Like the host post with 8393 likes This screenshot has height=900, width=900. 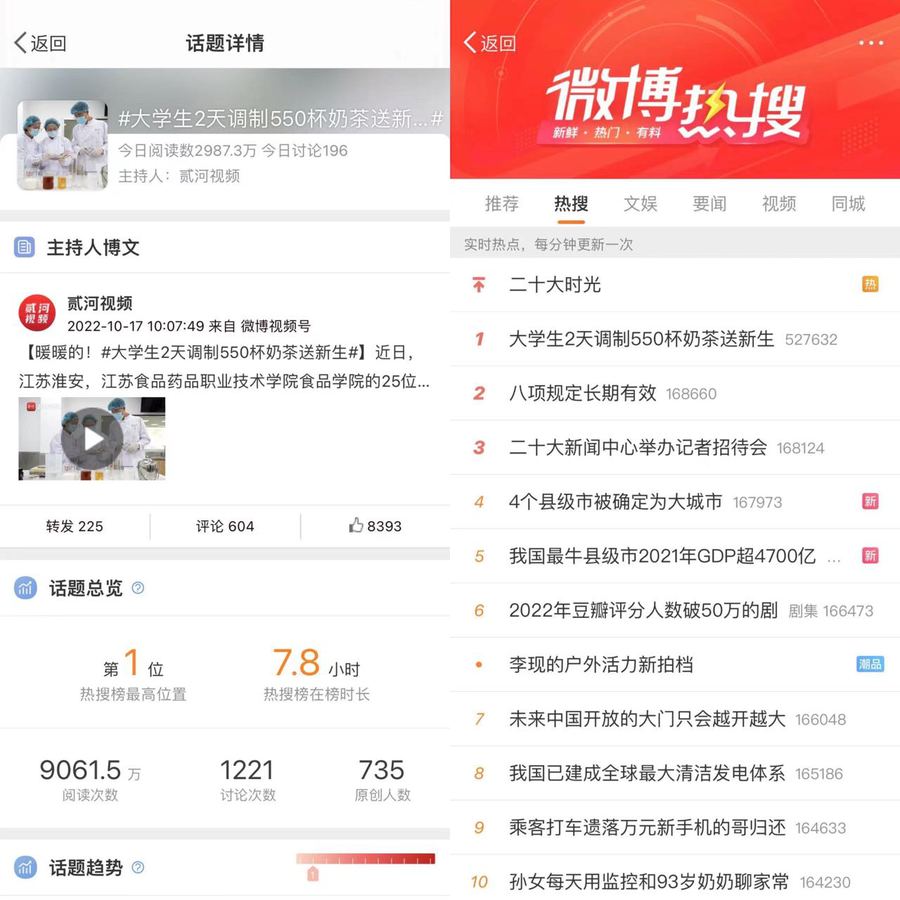(x=375, y=526)
